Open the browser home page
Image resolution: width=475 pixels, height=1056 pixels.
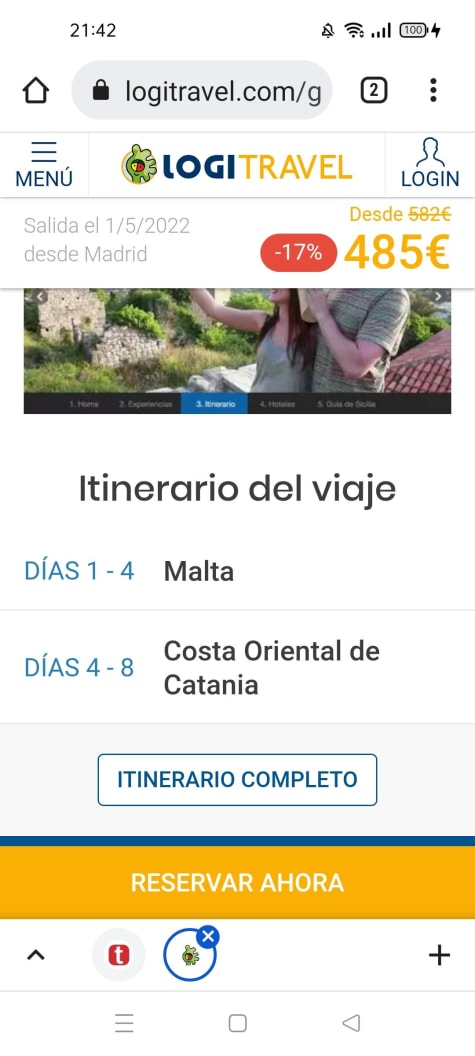(x=36, y=90)
